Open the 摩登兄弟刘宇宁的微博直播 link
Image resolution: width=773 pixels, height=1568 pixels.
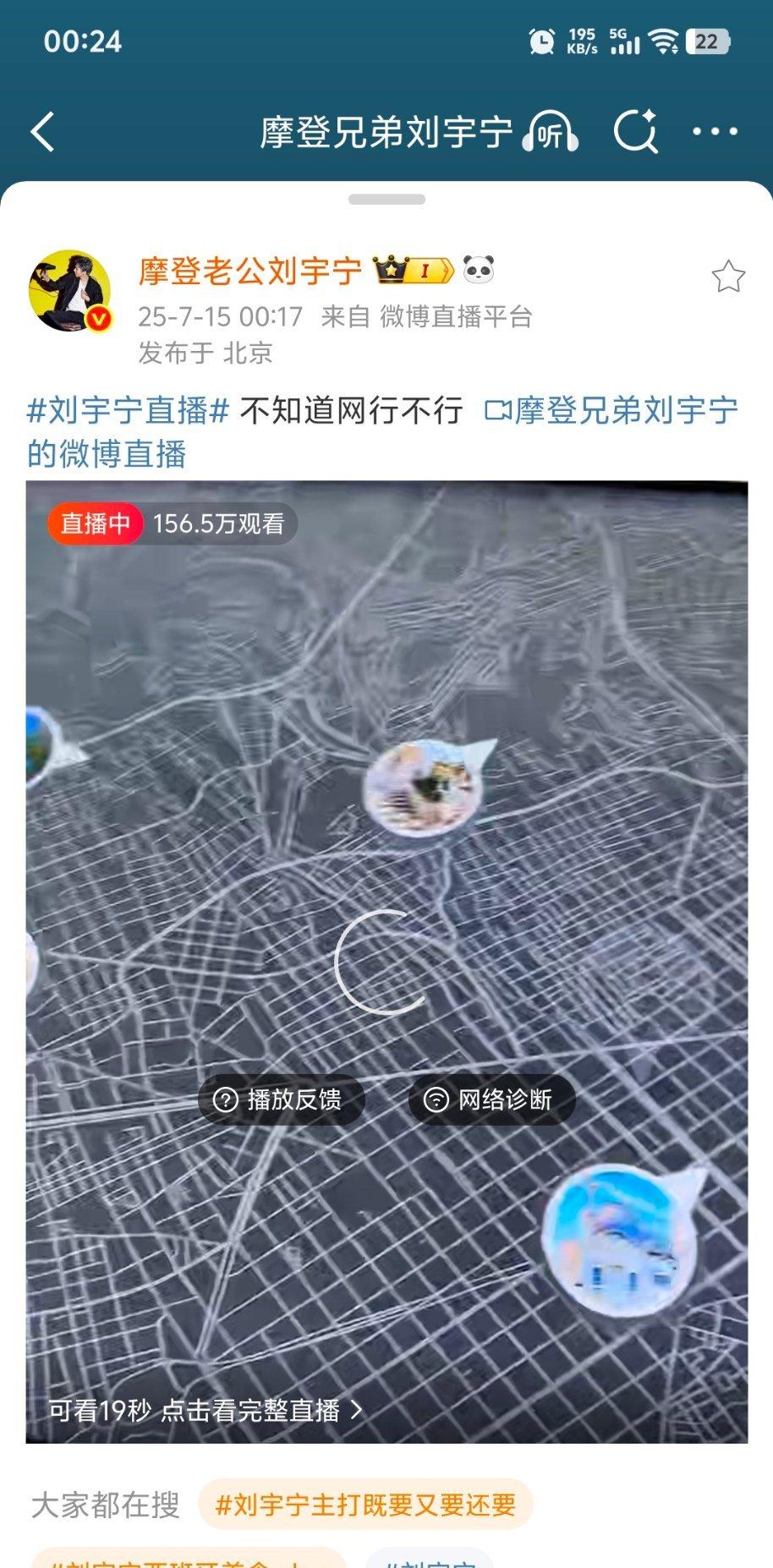(x=382, y=432)
